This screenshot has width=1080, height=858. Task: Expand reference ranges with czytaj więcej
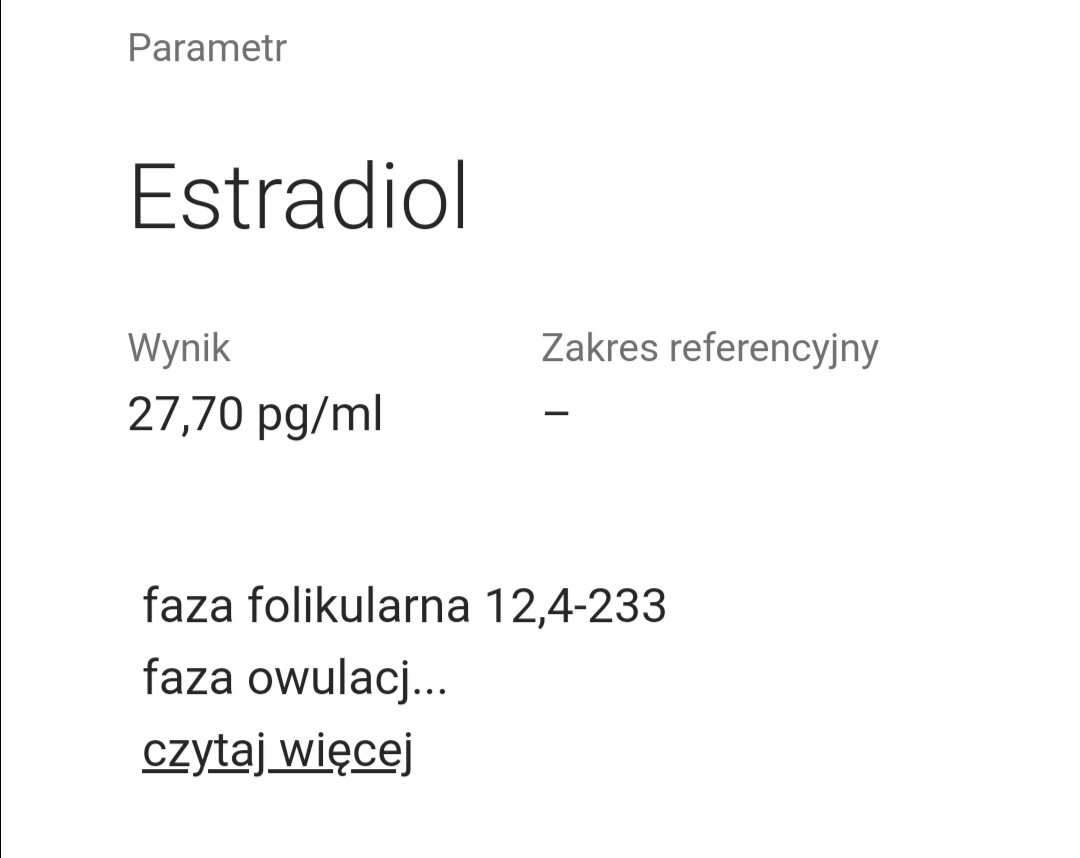coord(277,752)
